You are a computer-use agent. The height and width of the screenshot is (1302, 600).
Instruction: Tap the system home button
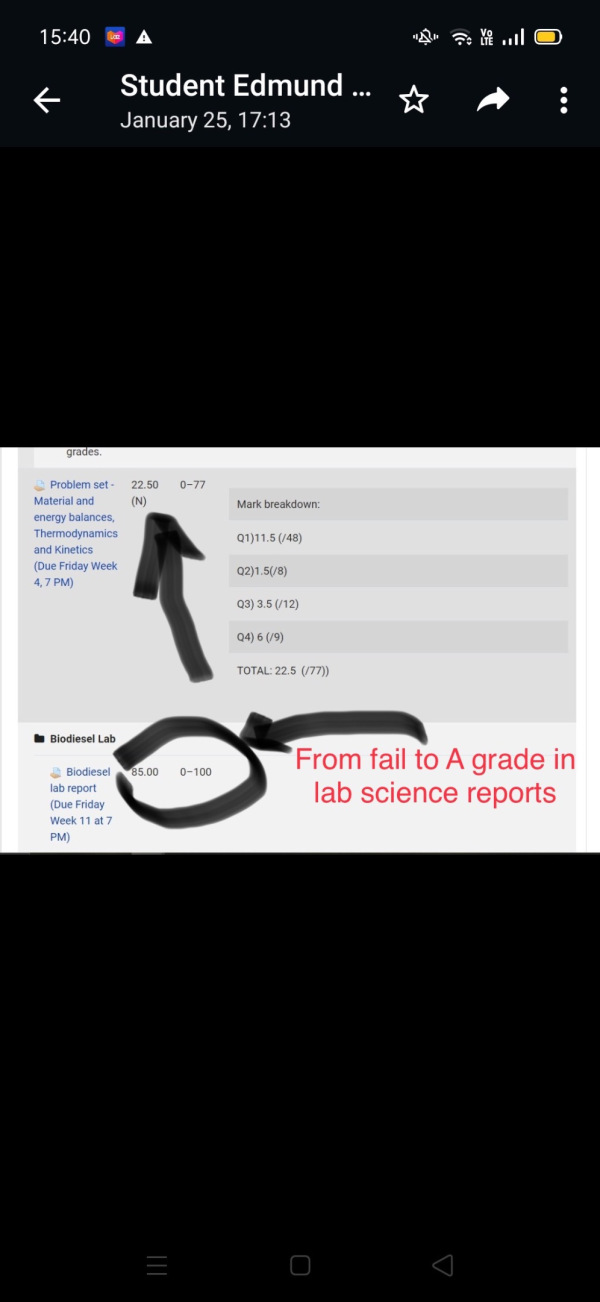coord(300,1265)
